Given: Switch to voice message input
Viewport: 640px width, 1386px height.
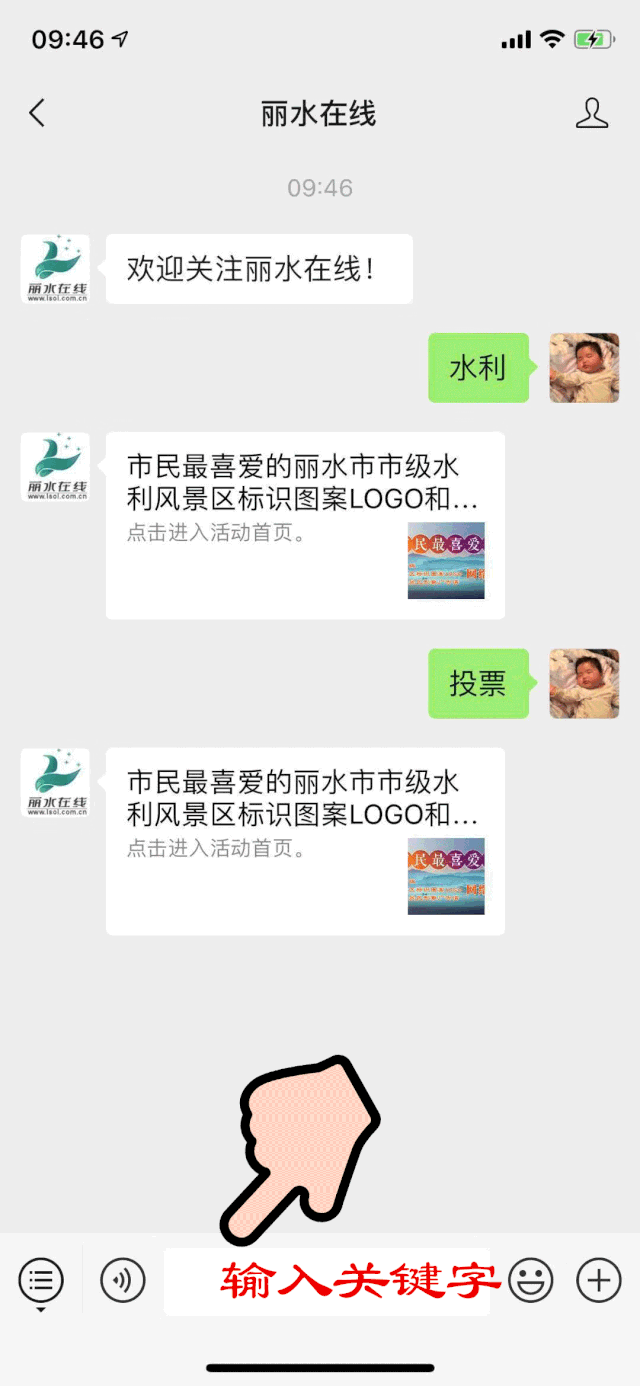Looking at the screenshot, I should 123,1280.
